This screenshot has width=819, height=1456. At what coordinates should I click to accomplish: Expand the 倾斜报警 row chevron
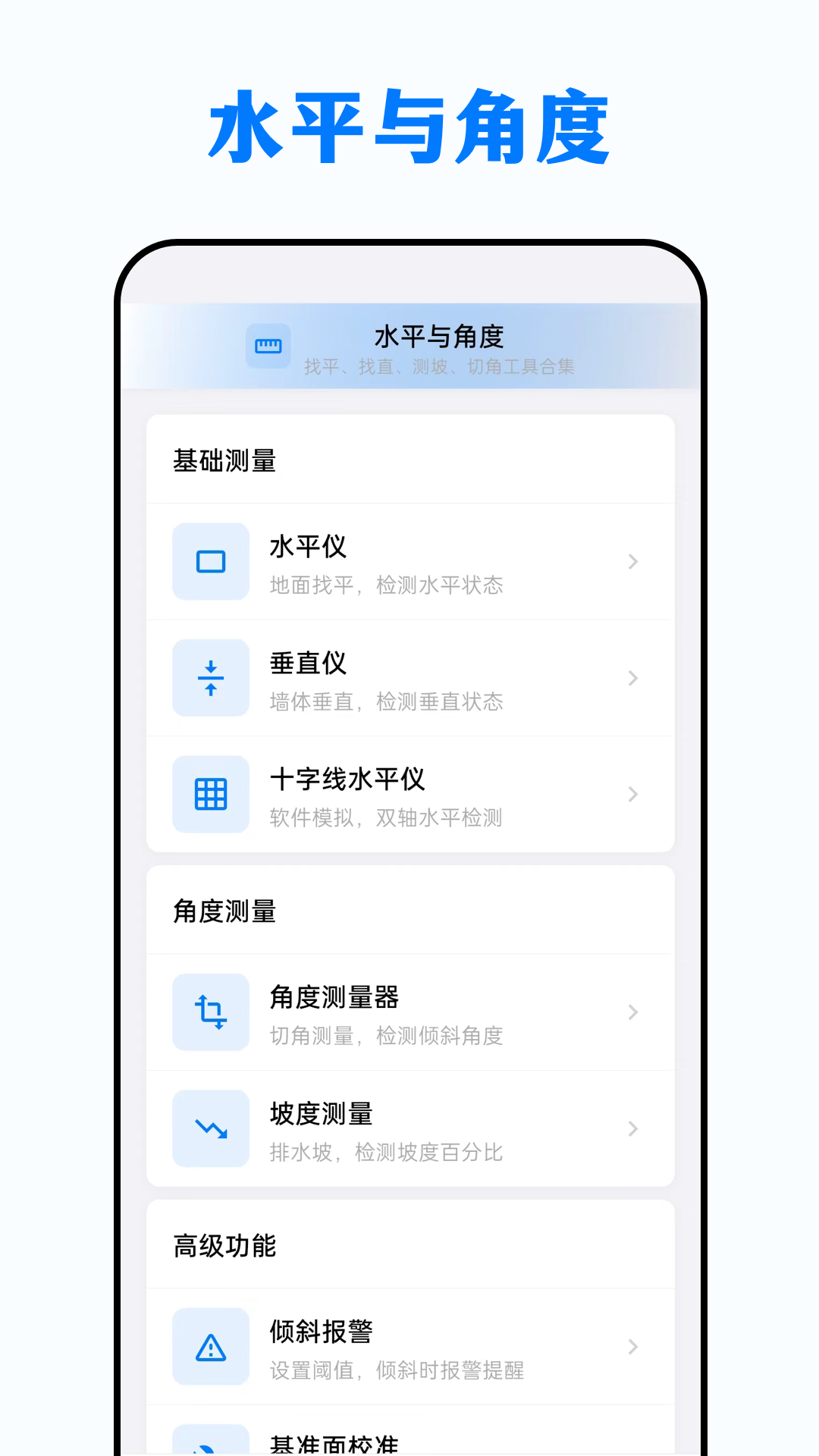pos(634,1347)
